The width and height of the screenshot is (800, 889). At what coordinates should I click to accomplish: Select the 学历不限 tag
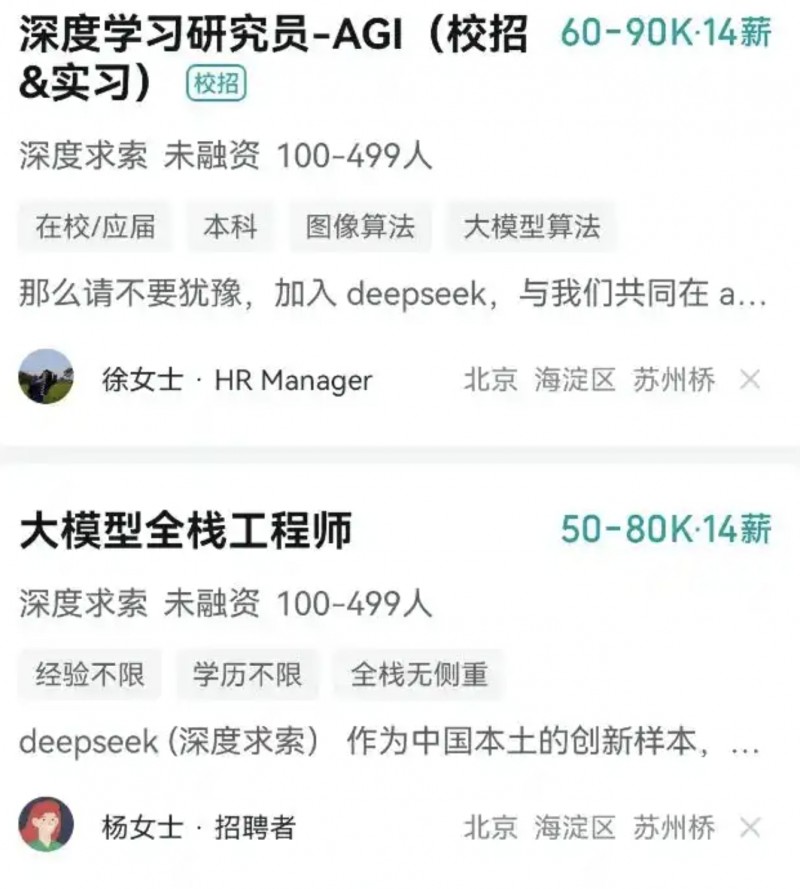tap(247, 673)
